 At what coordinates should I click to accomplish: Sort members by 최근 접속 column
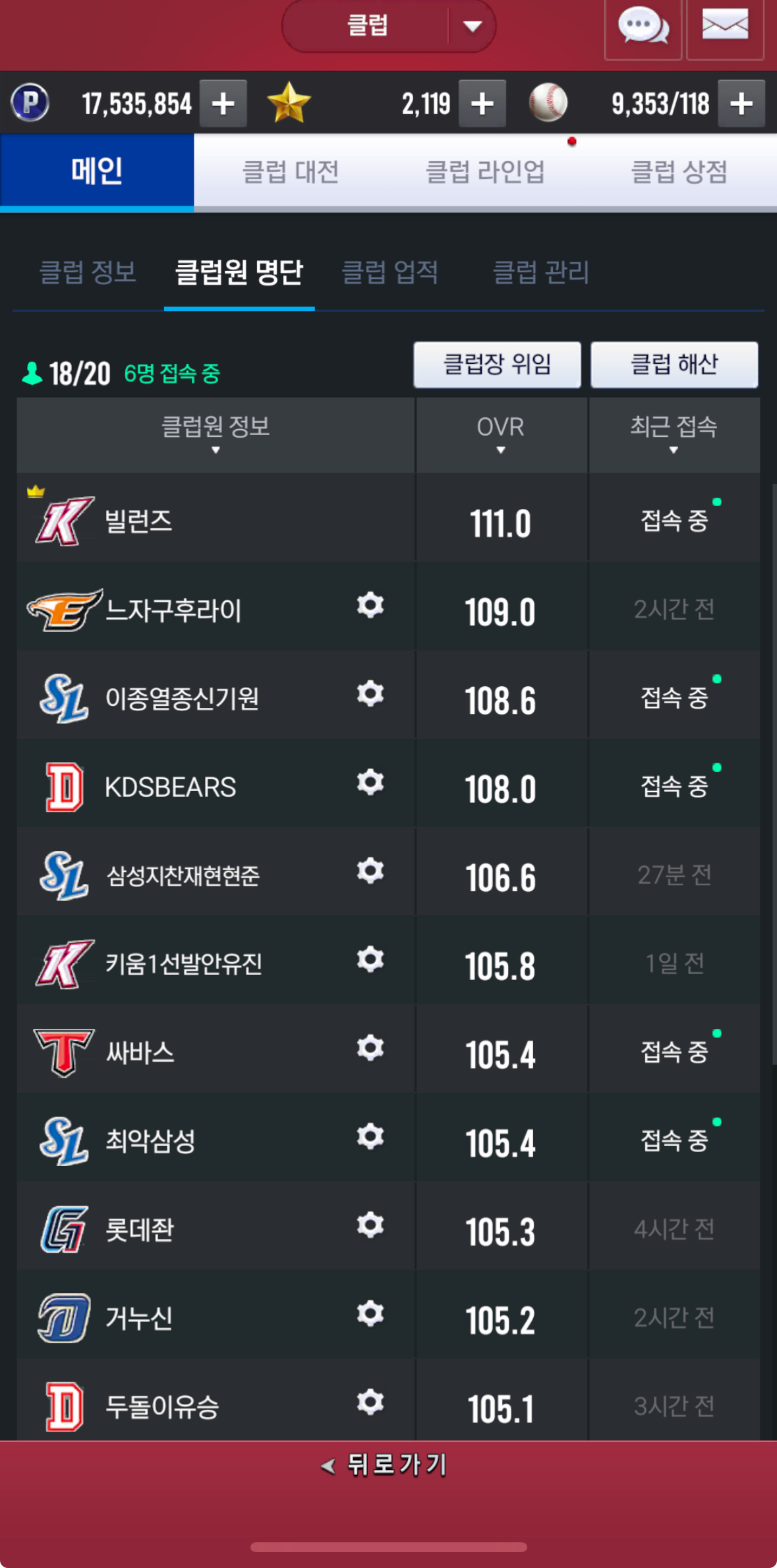point(674,434)
